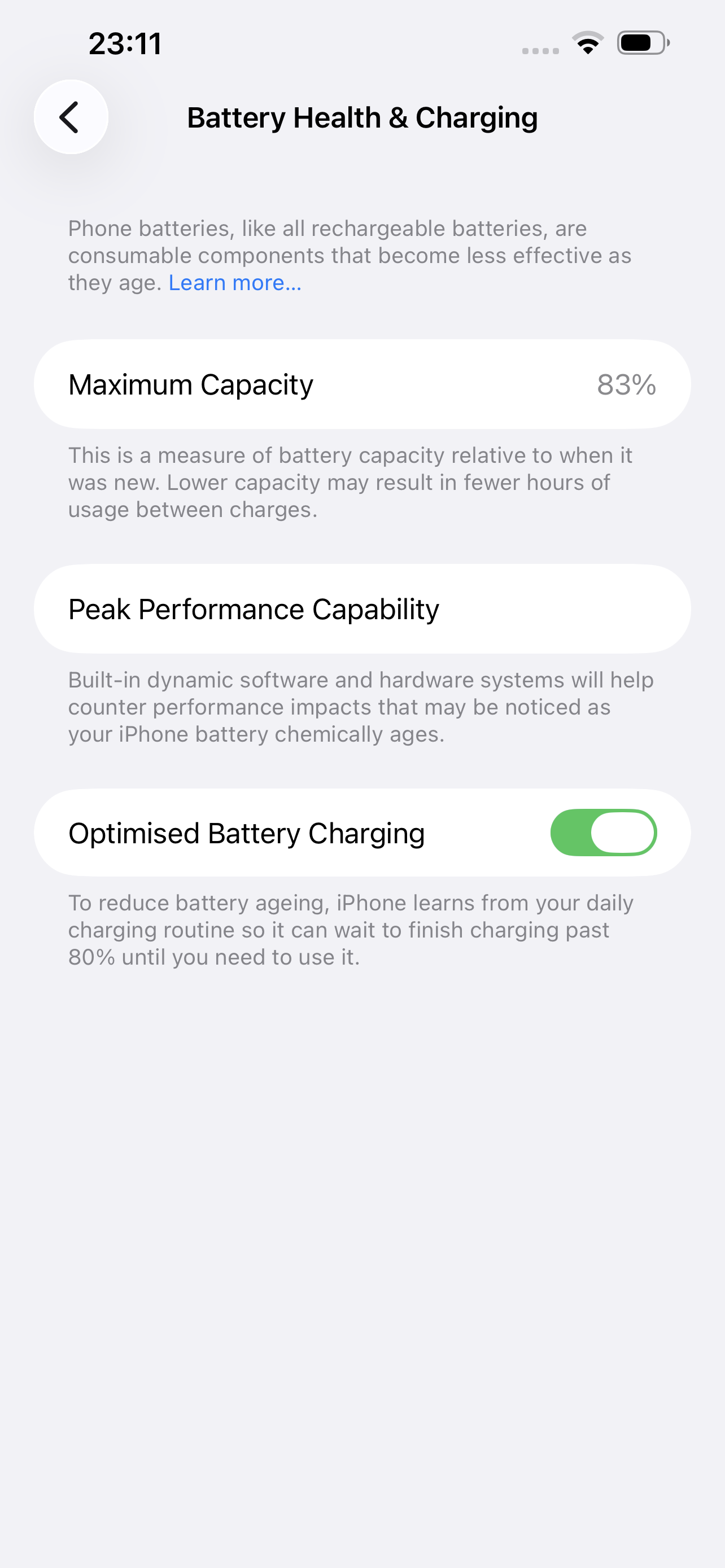Open the Learn more link
The width and height of the screenshot is (725, 1568).
(234, 283)
